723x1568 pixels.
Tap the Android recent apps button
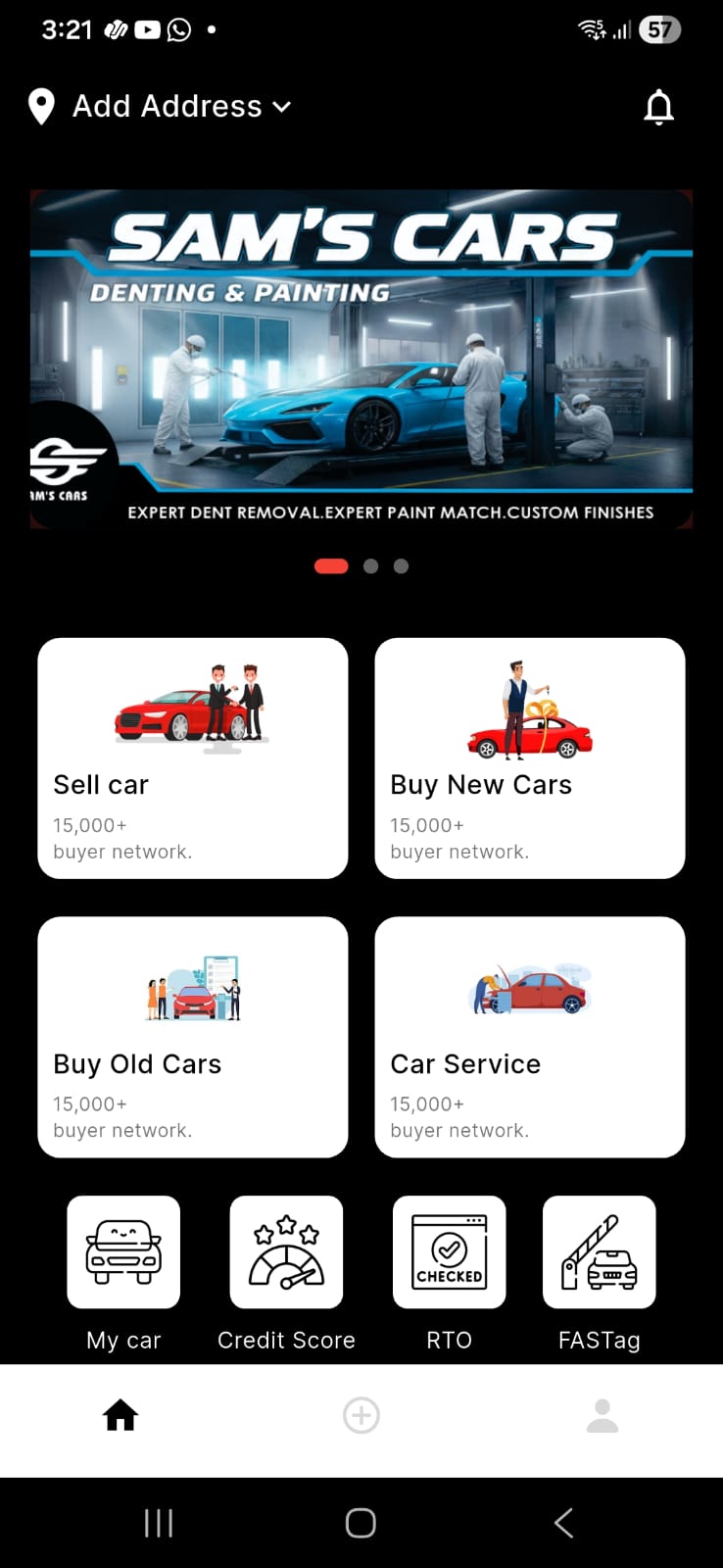point(158,1523)
